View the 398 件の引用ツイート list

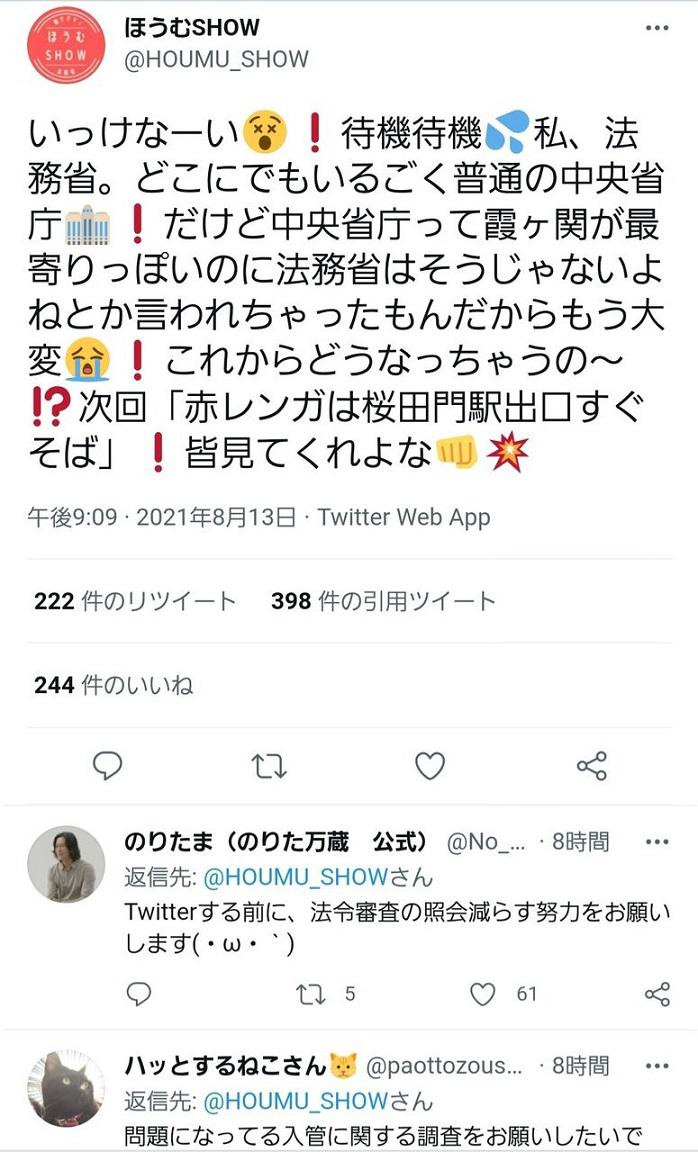click(384, 602)
